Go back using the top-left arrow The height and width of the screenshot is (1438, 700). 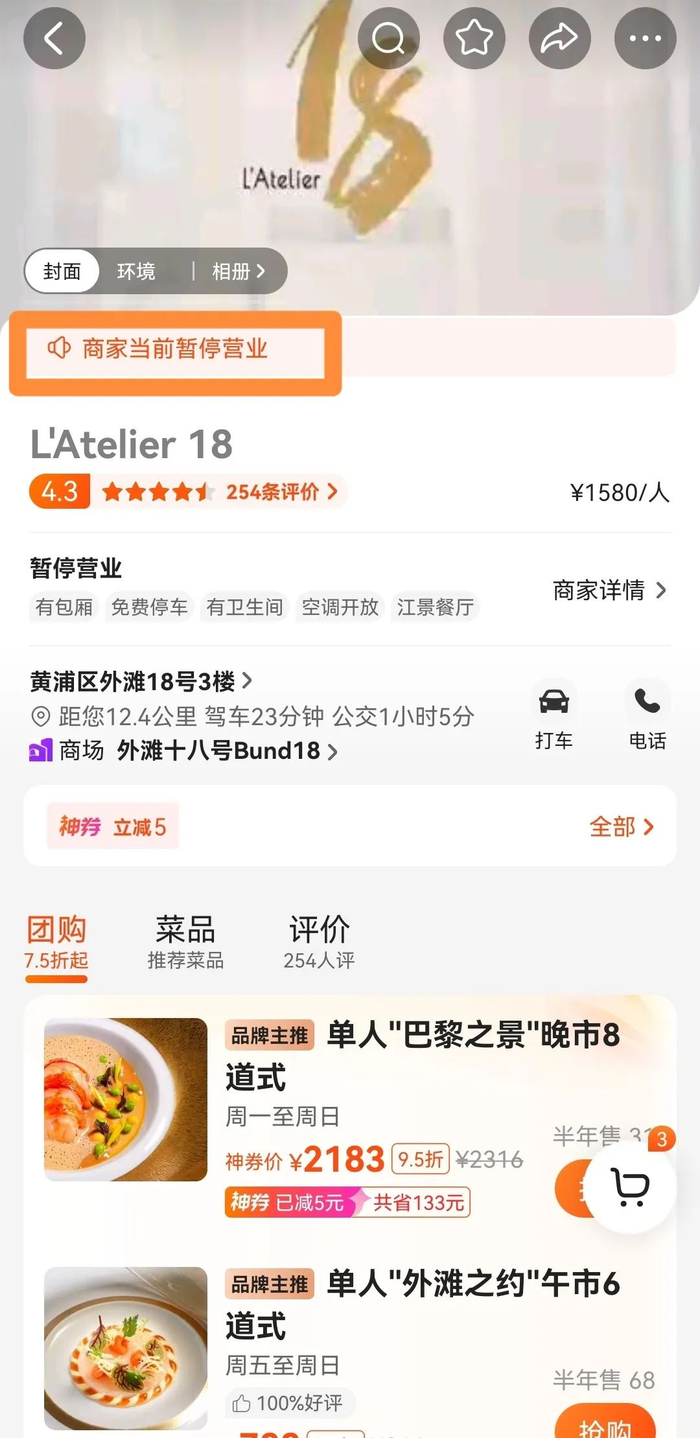pos(54,38)
